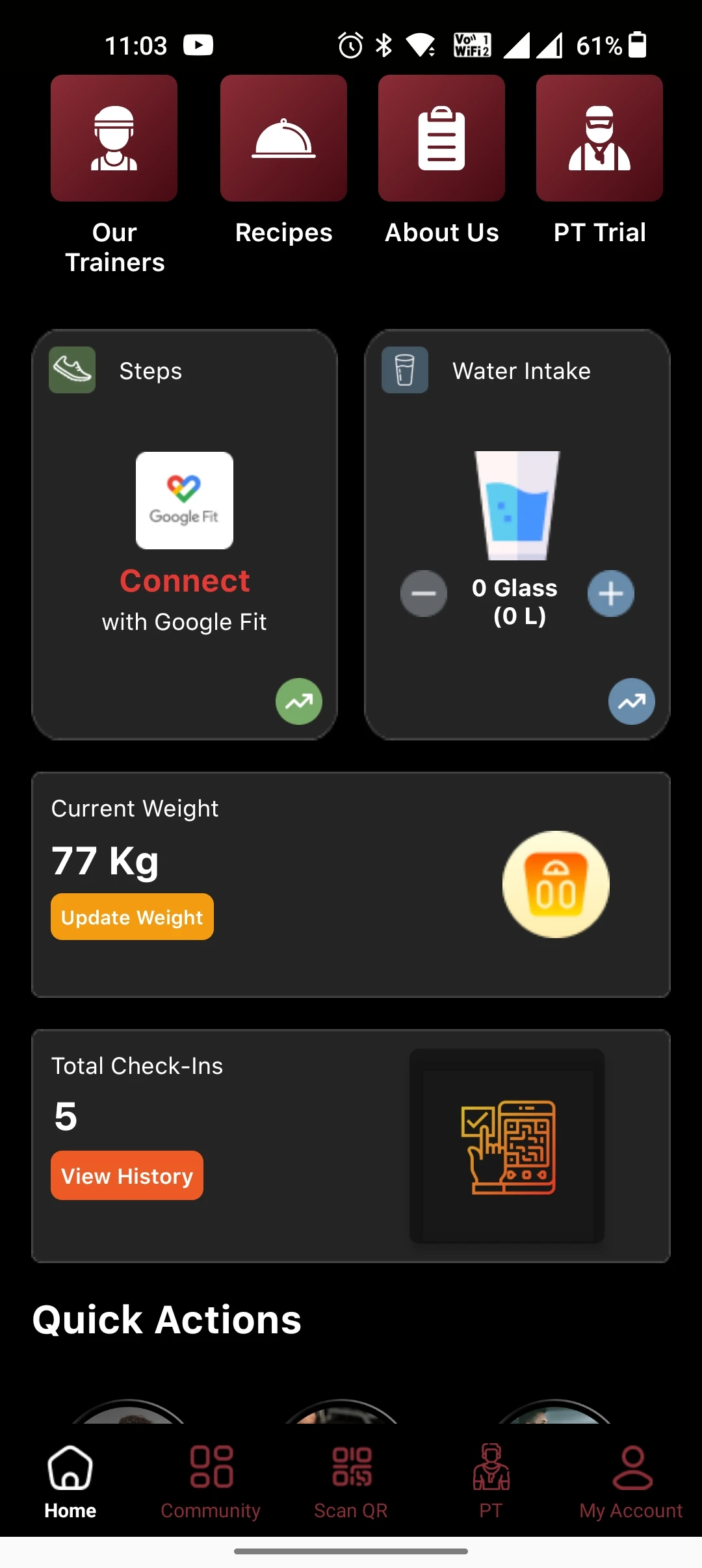The width and height of the screenshot is (702, 1568).
Task: Open the Our Trainers tile
Action: tap(114, 138)
